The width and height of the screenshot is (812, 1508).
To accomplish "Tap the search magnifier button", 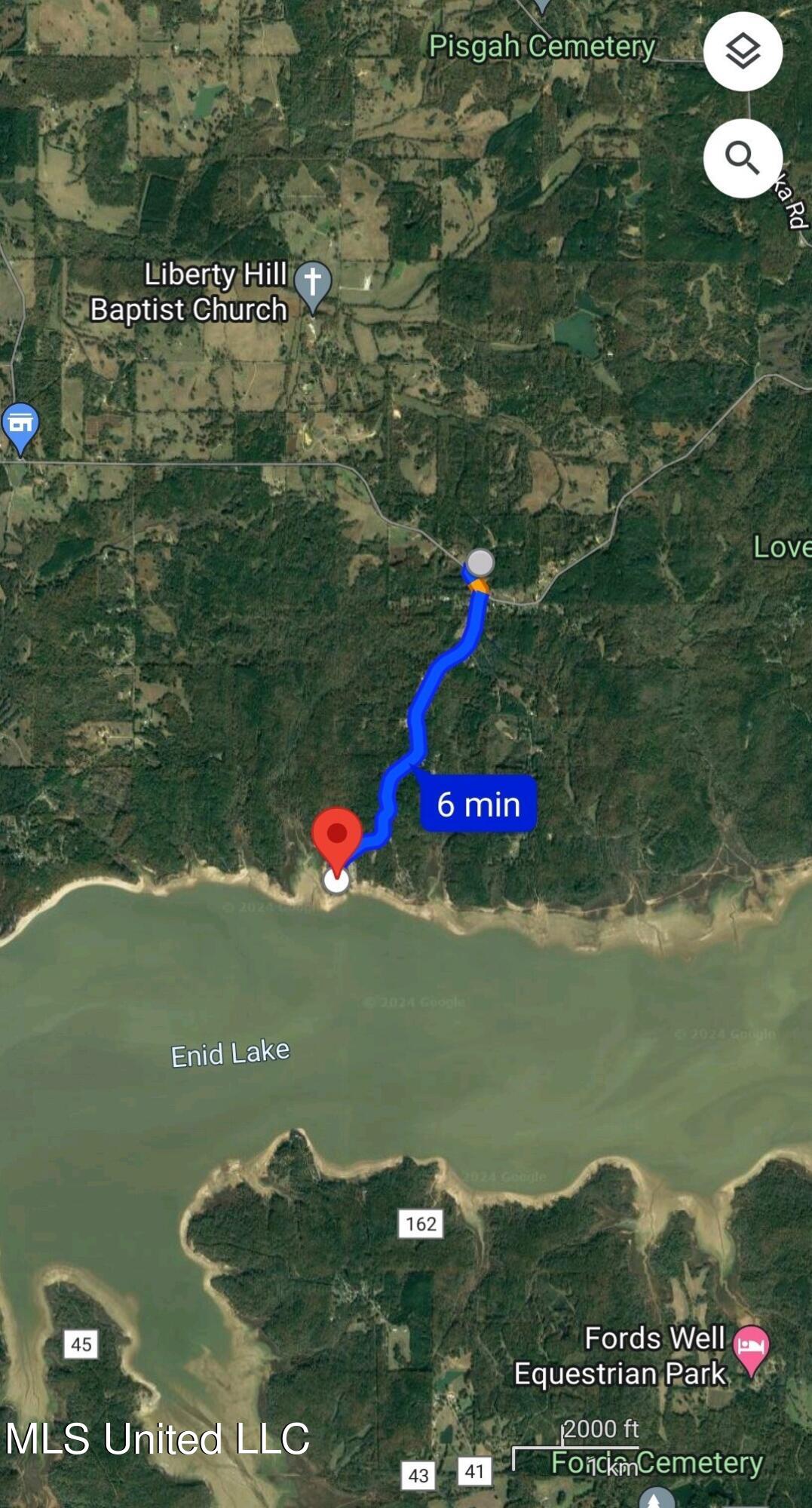I will [743, 158].
